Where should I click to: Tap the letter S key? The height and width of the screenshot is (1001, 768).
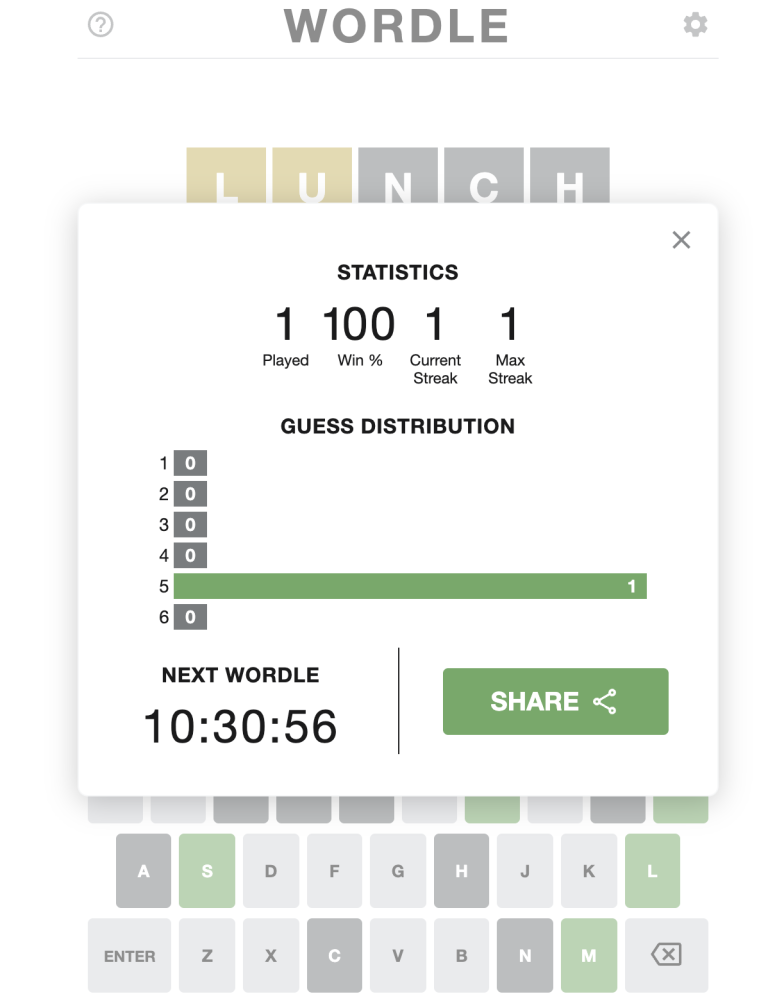(x=207, y=871)
